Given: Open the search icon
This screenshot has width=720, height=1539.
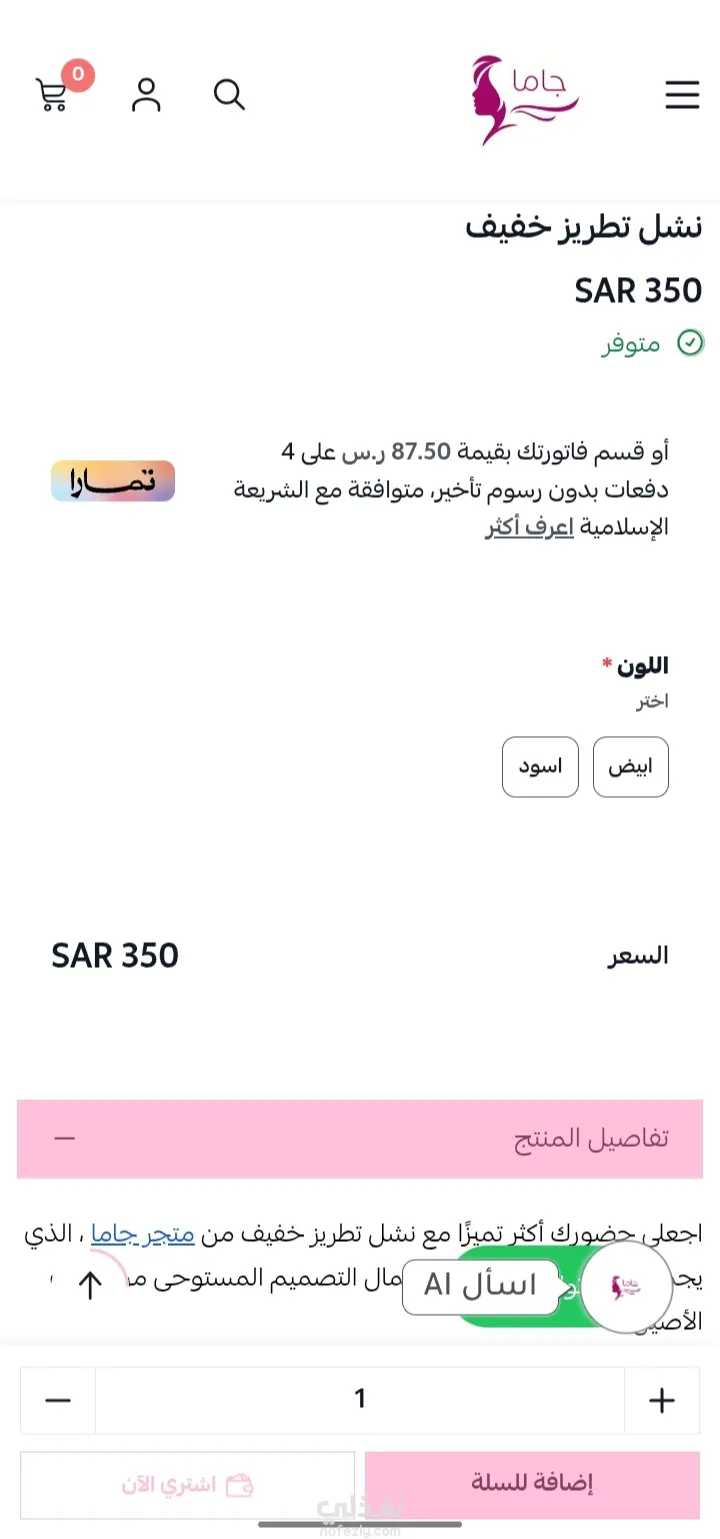Looking at the screenshot, I should 229,95.
